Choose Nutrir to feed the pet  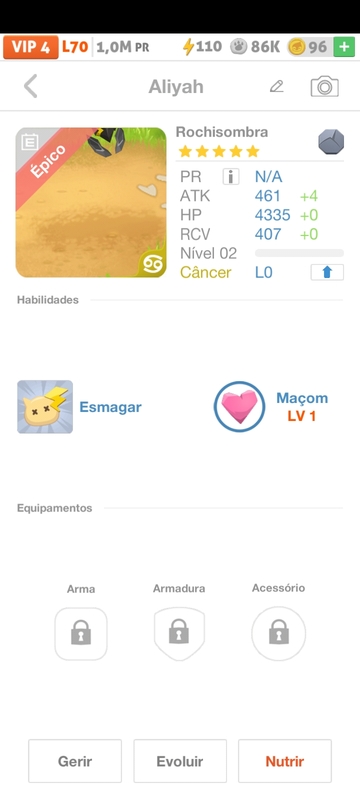[285, 761]
